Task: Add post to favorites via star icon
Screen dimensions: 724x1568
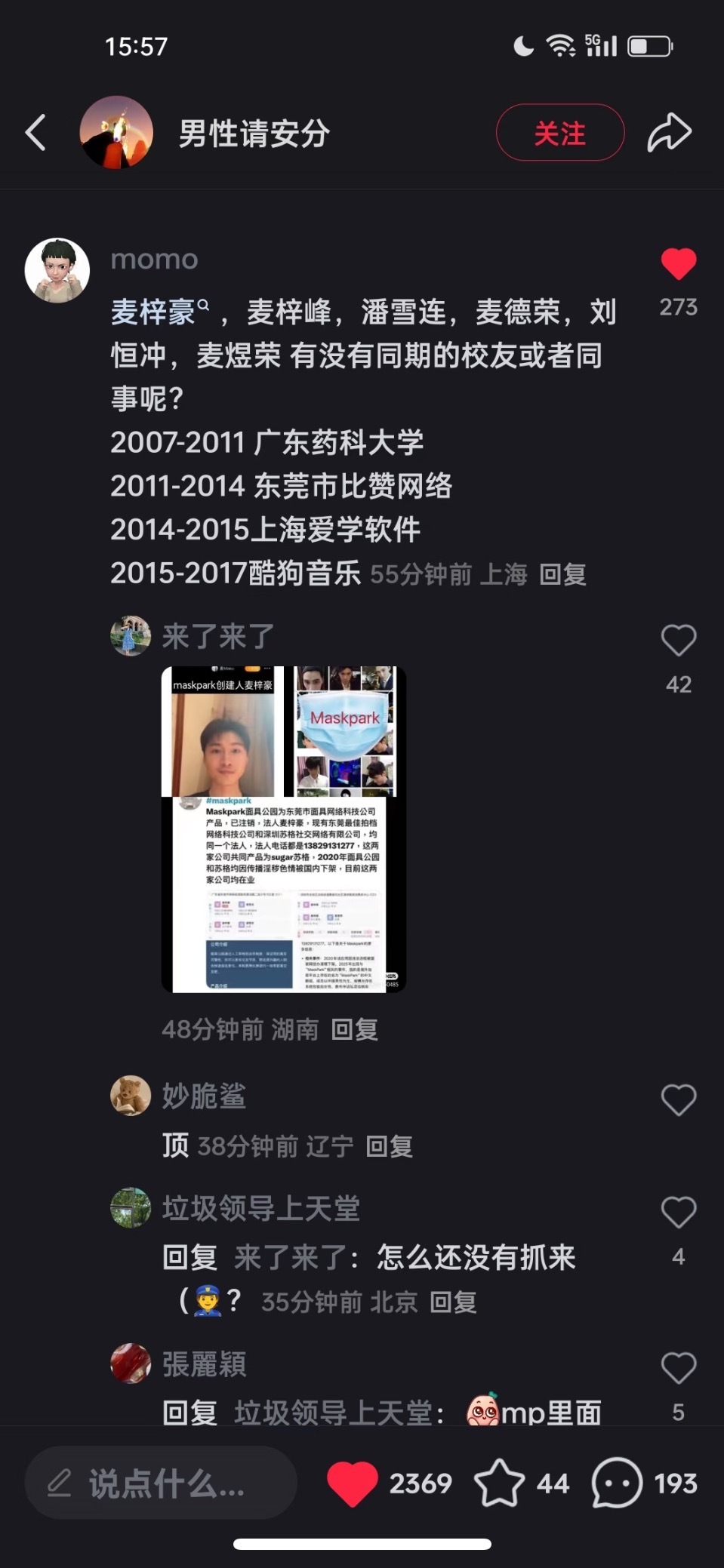Action: (499, 1483)
